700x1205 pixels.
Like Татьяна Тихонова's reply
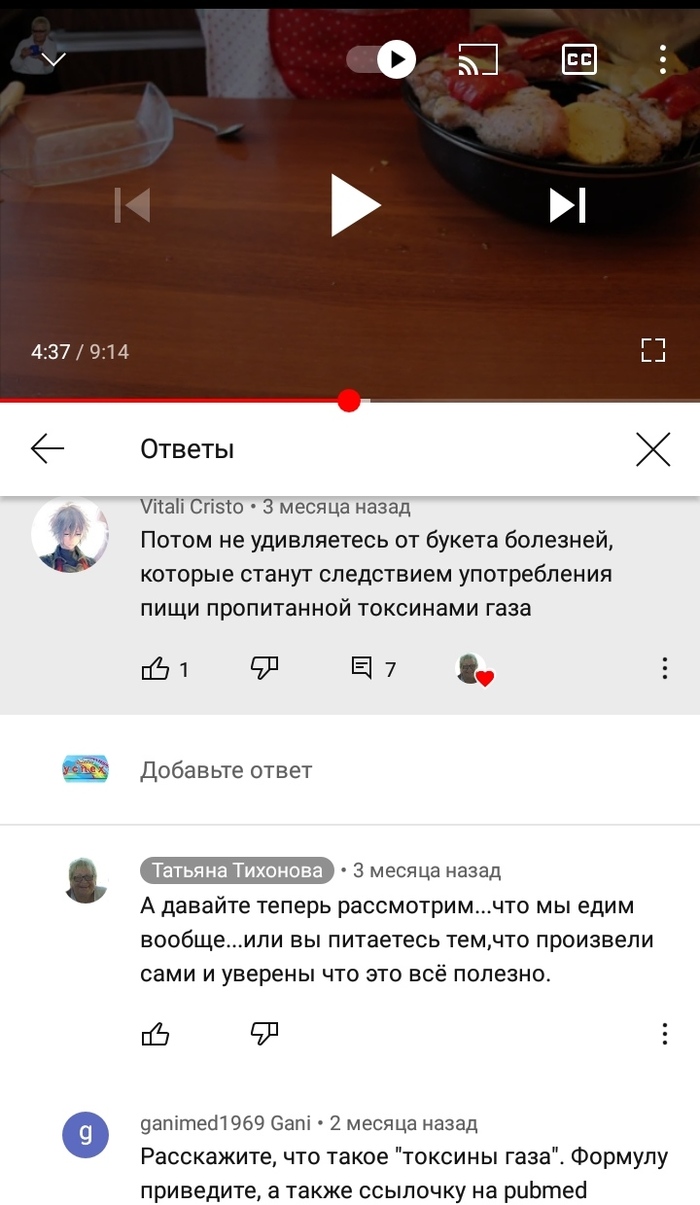156,1034
